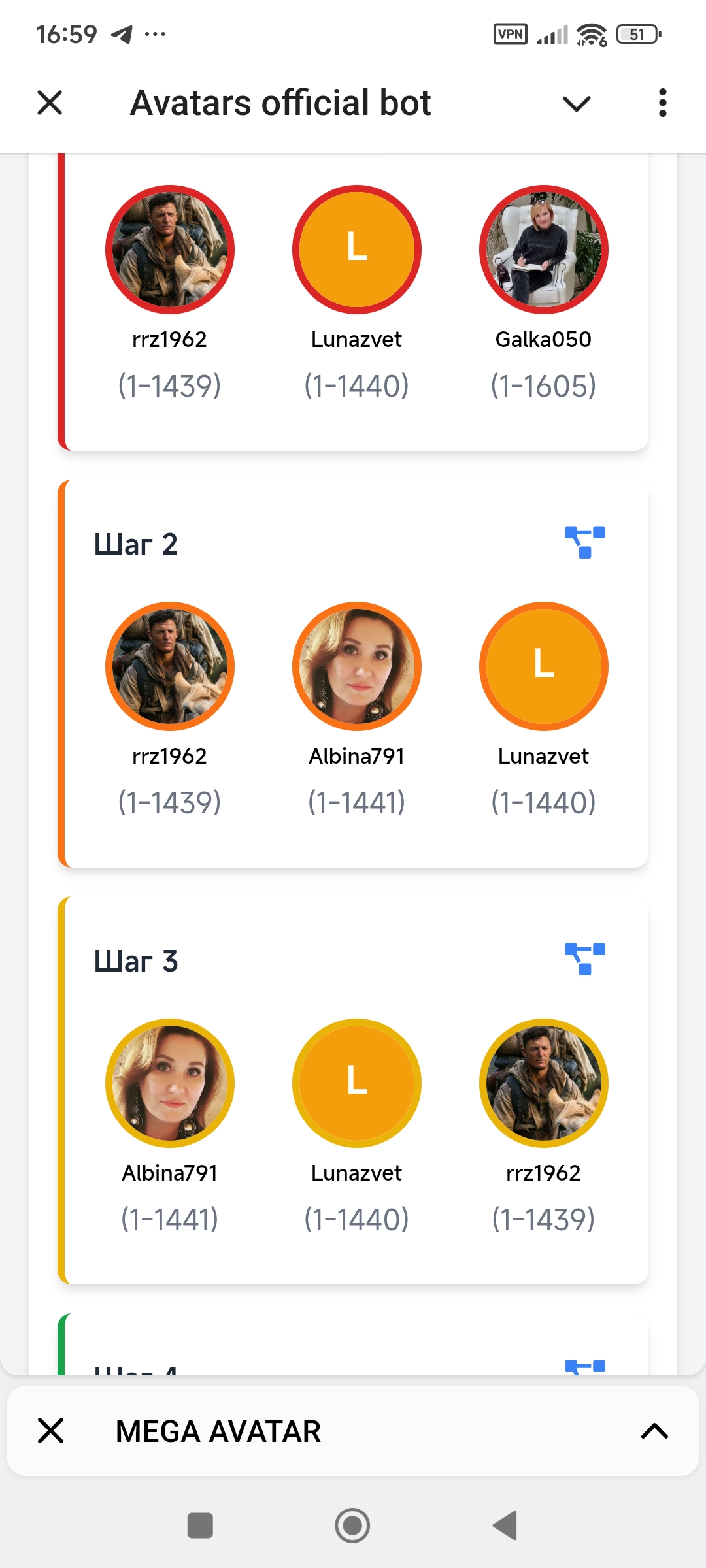
Task: Go back using the system back button
Action: (505, 1526)
